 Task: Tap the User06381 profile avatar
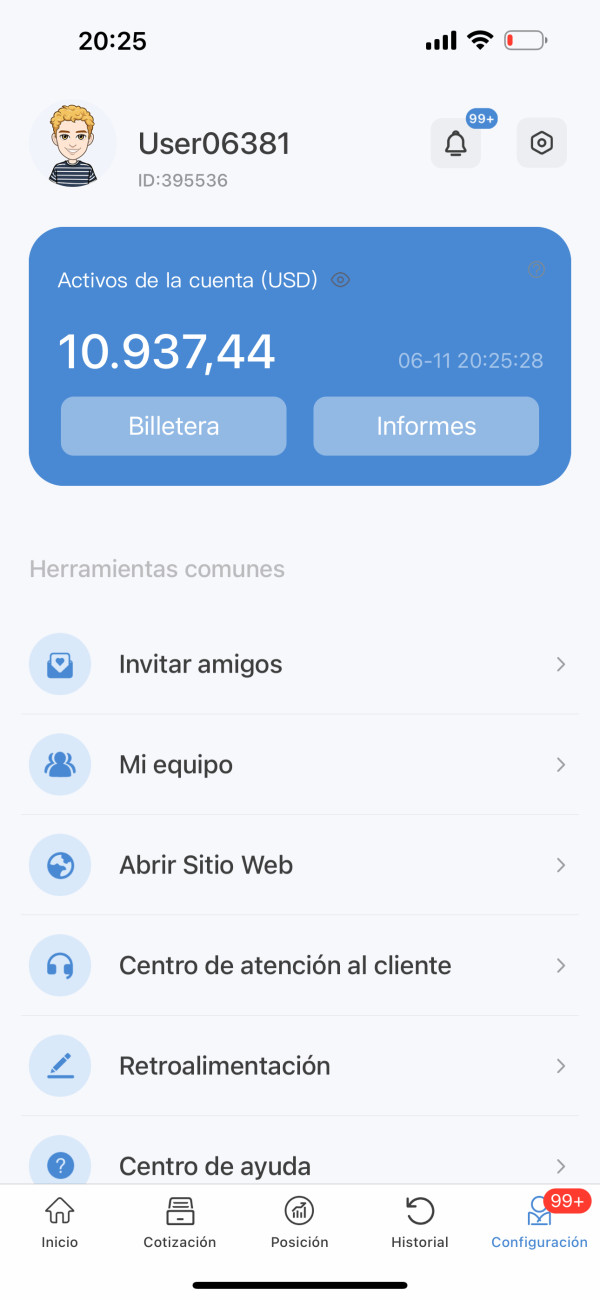point(72,146)
